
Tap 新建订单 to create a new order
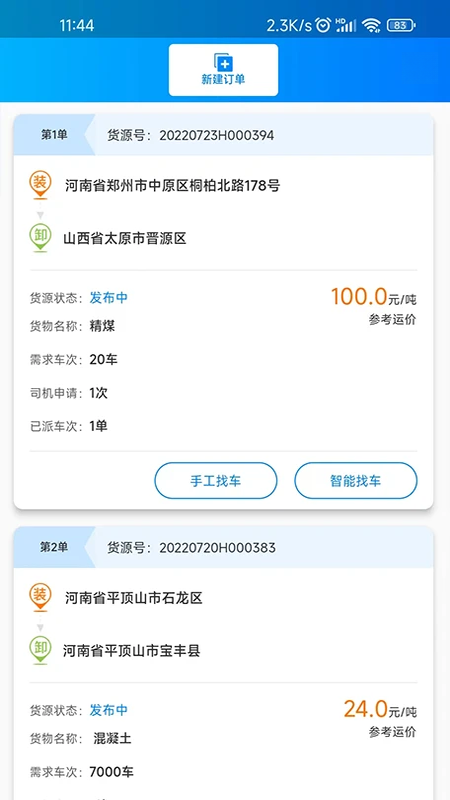223,70
